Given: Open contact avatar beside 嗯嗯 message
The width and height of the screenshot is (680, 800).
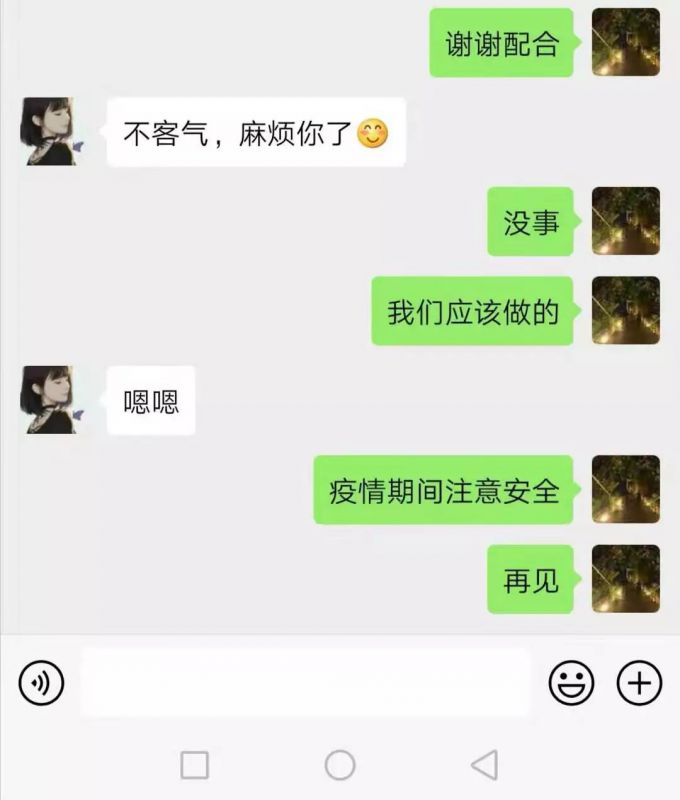Looking at the screenshot, I should [50, 400].
